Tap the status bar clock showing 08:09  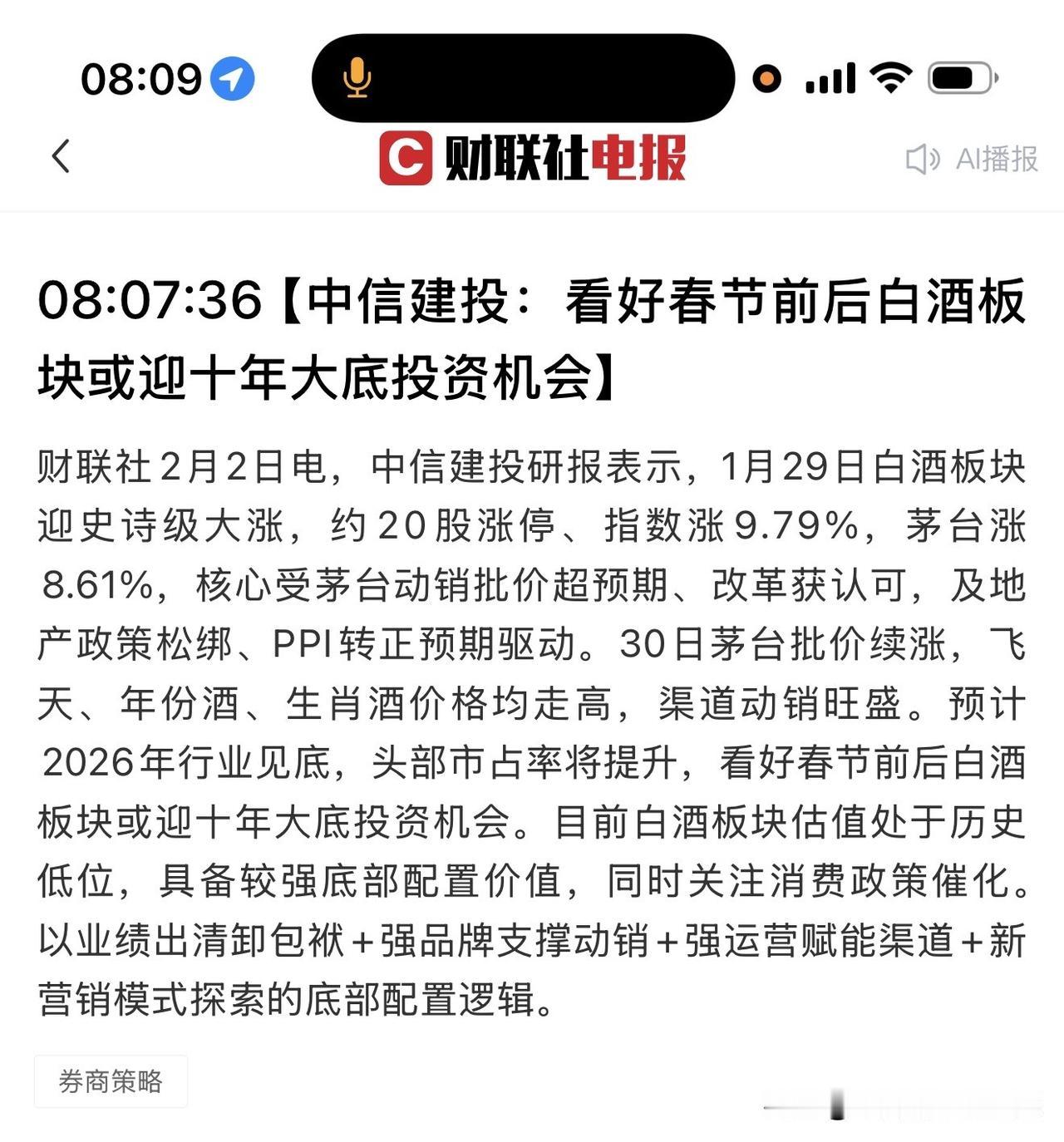coord(140,76)
